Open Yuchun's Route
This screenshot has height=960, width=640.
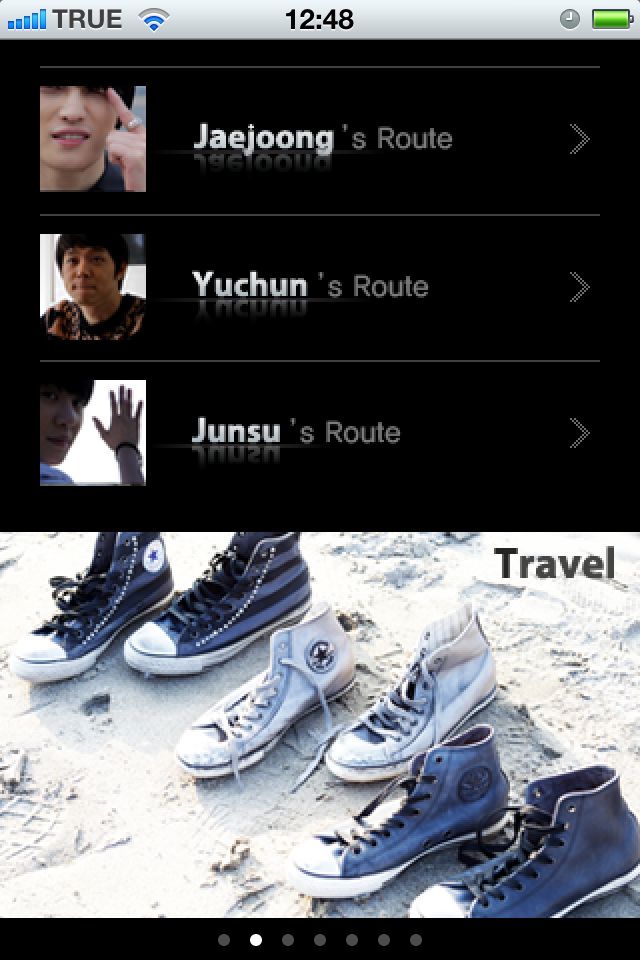click(x=320, y=287)
